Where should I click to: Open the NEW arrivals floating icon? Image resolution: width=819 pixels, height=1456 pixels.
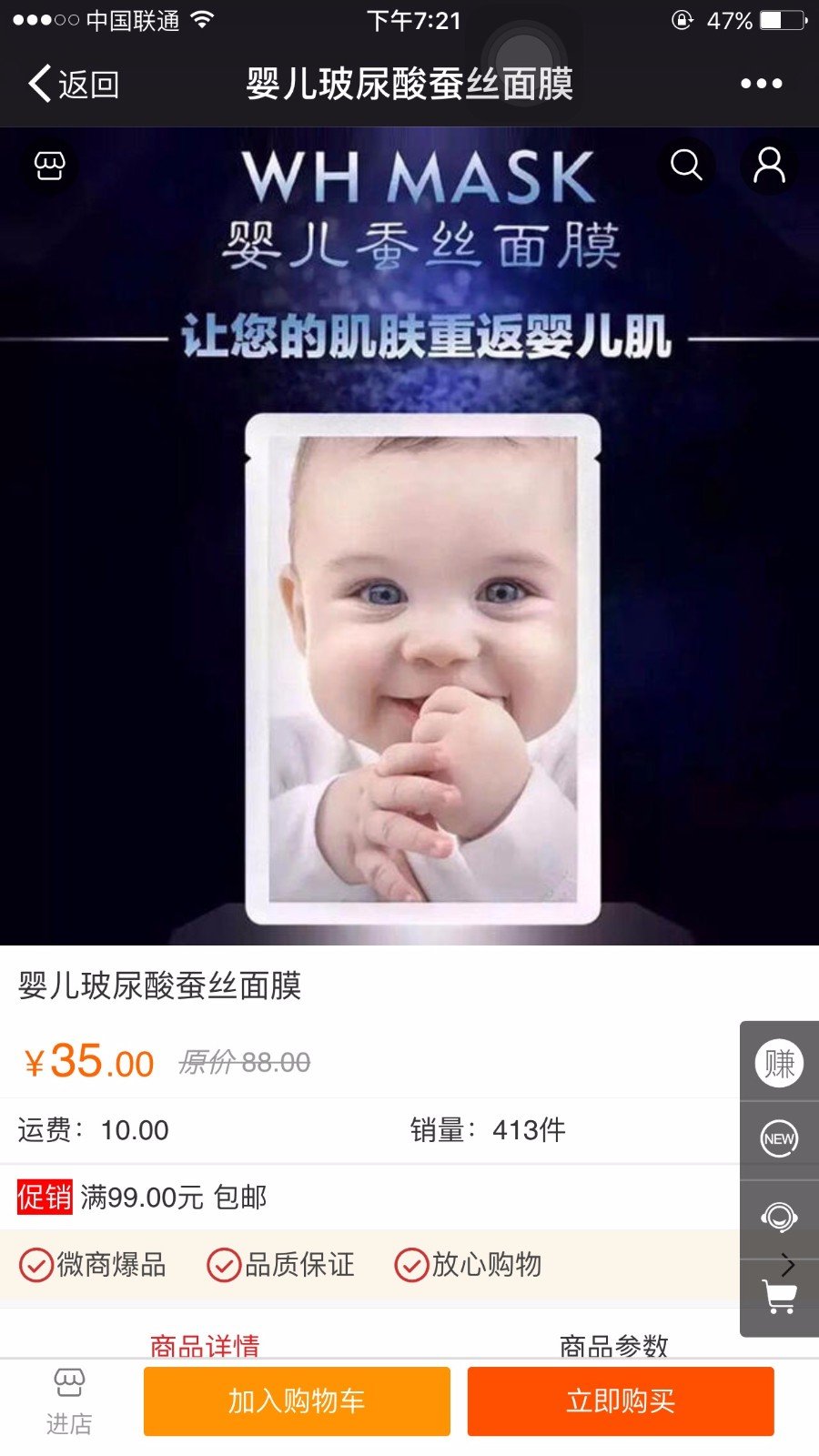779,1138
